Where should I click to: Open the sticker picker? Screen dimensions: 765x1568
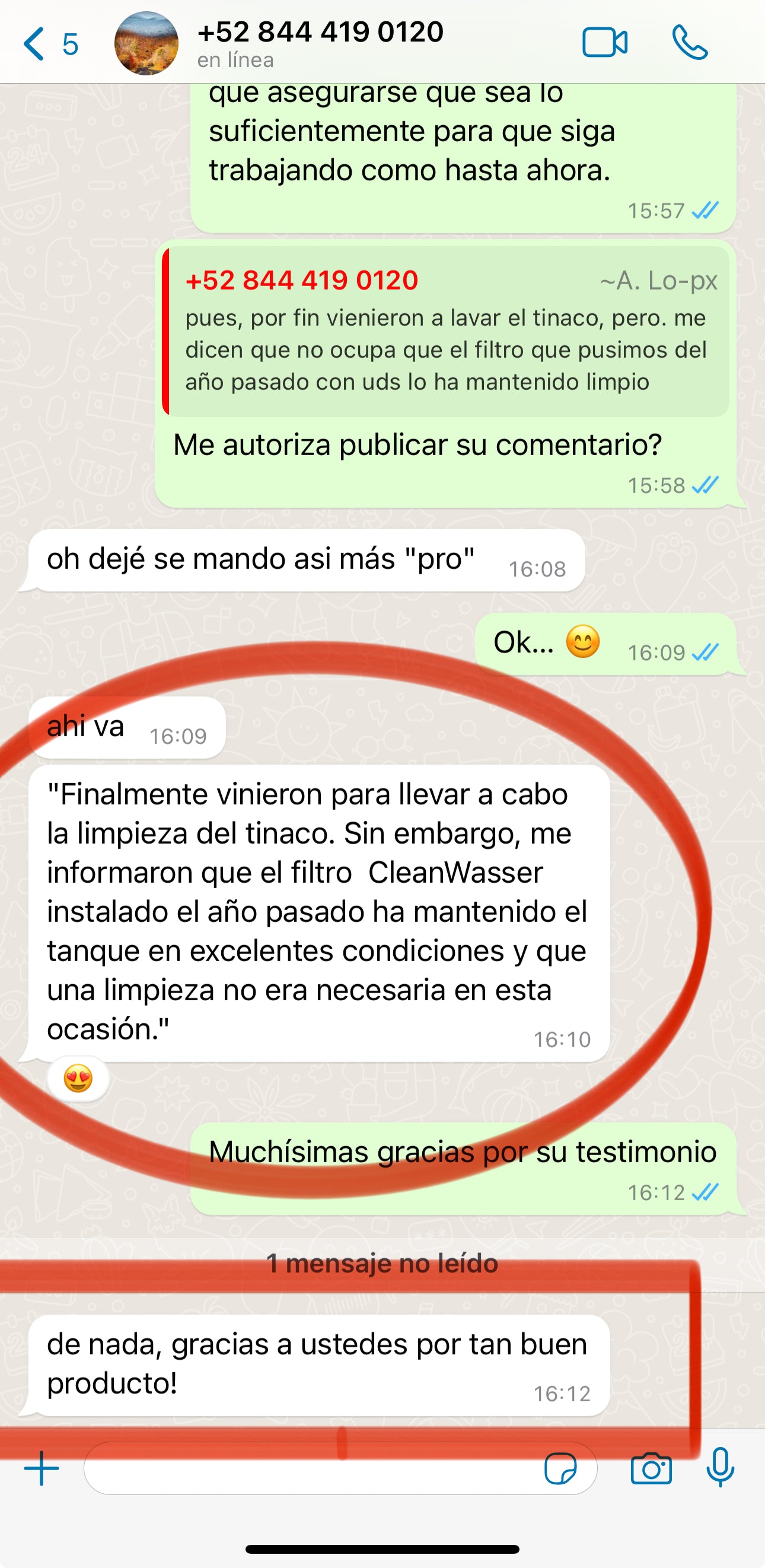560,1469
